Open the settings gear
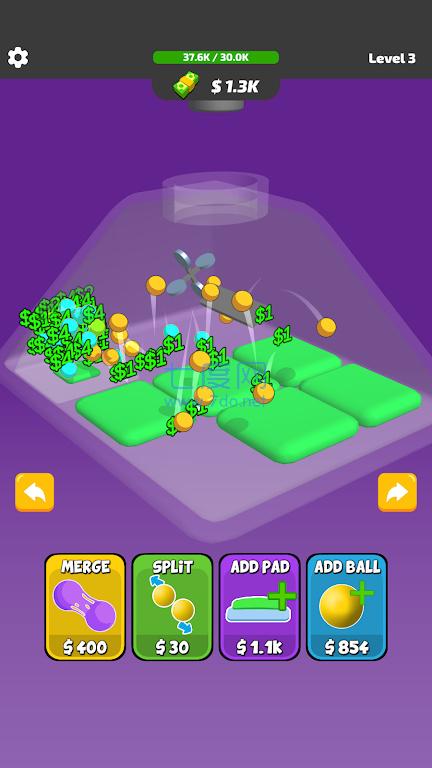This screenshot has height=768, width=432. [x=18, y=58]
